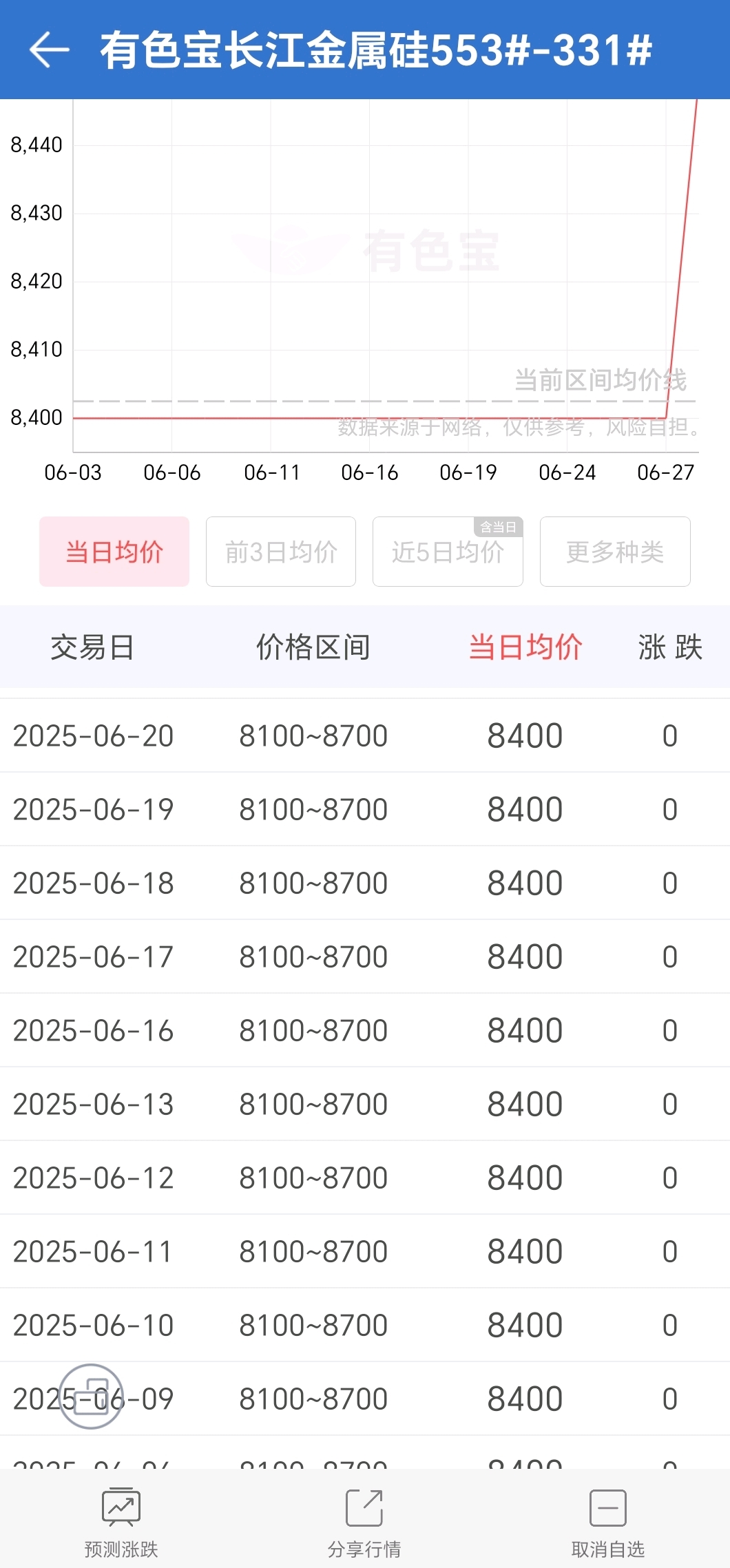
Task: Go back using the arrow
Action: click(49, 50)
